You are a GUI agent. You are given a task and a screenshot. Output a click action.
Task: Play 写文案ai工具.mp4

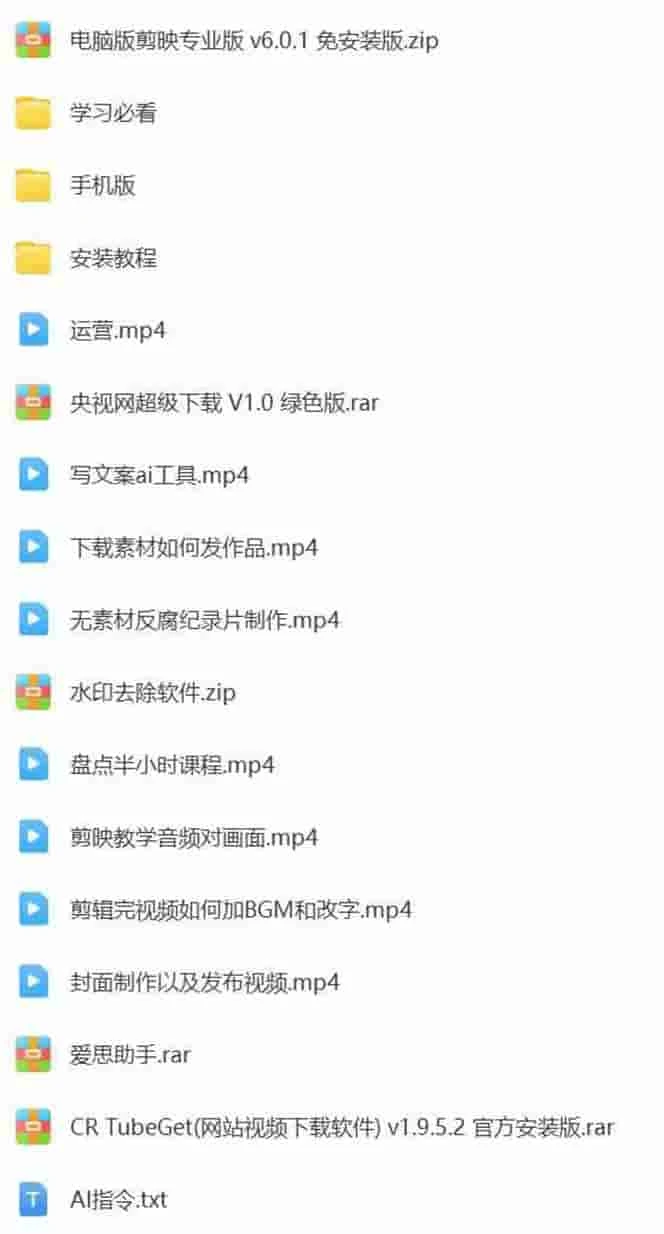(158, 475)
